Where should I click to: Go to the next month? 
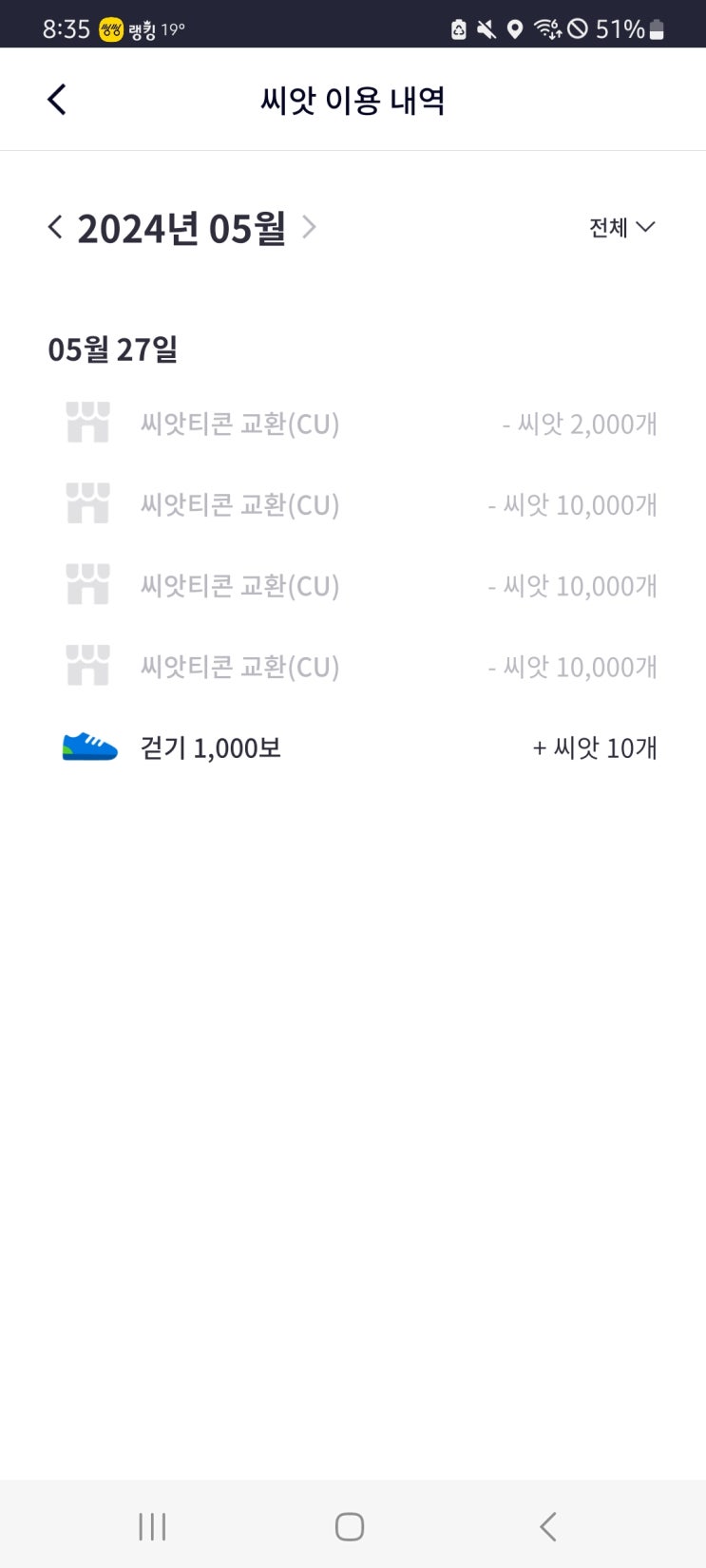tap(309, 228)
